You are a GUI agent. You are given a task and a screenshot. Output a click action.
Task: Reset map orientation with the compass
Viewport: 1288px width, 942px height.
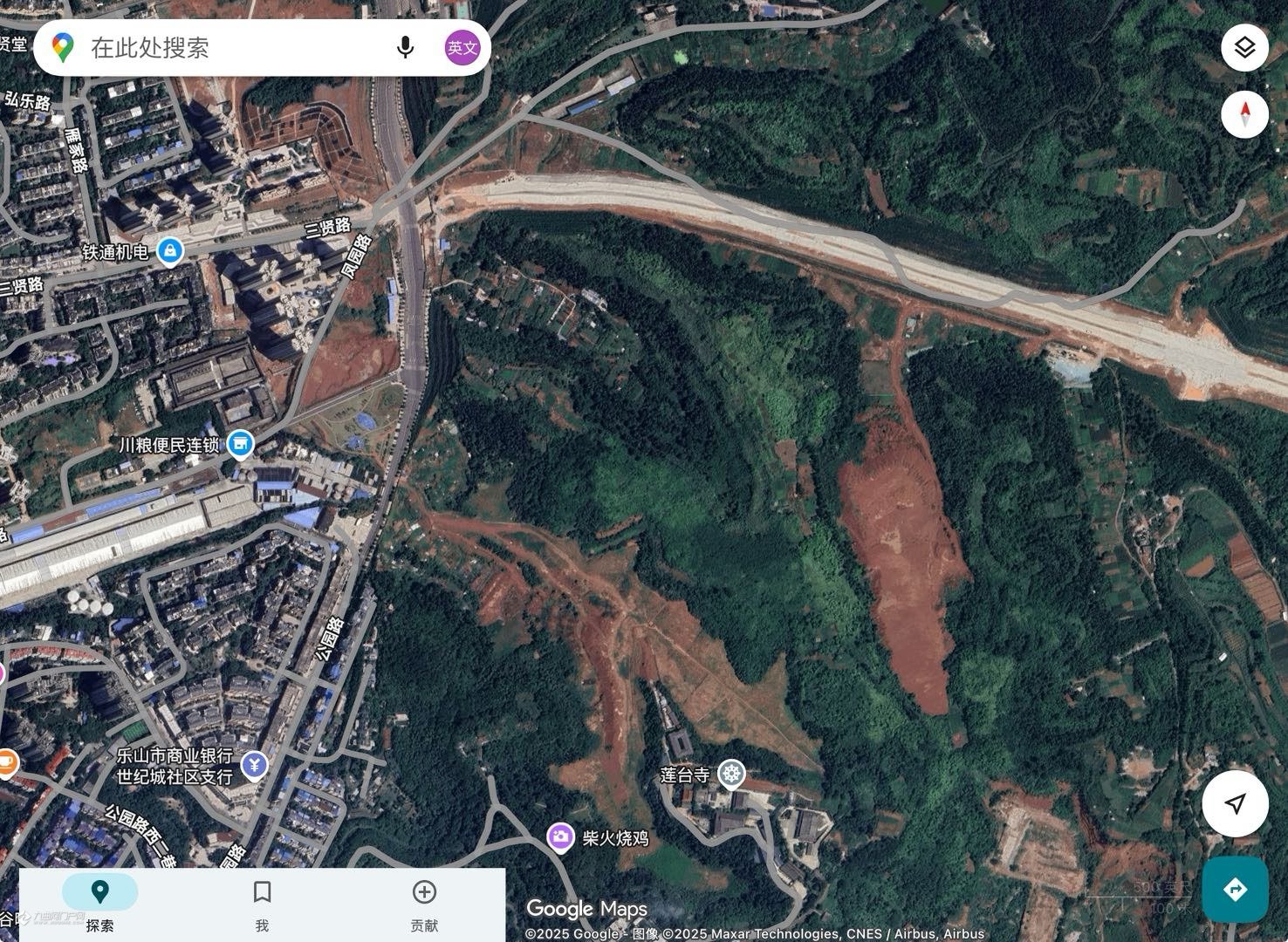(1244, 114)
